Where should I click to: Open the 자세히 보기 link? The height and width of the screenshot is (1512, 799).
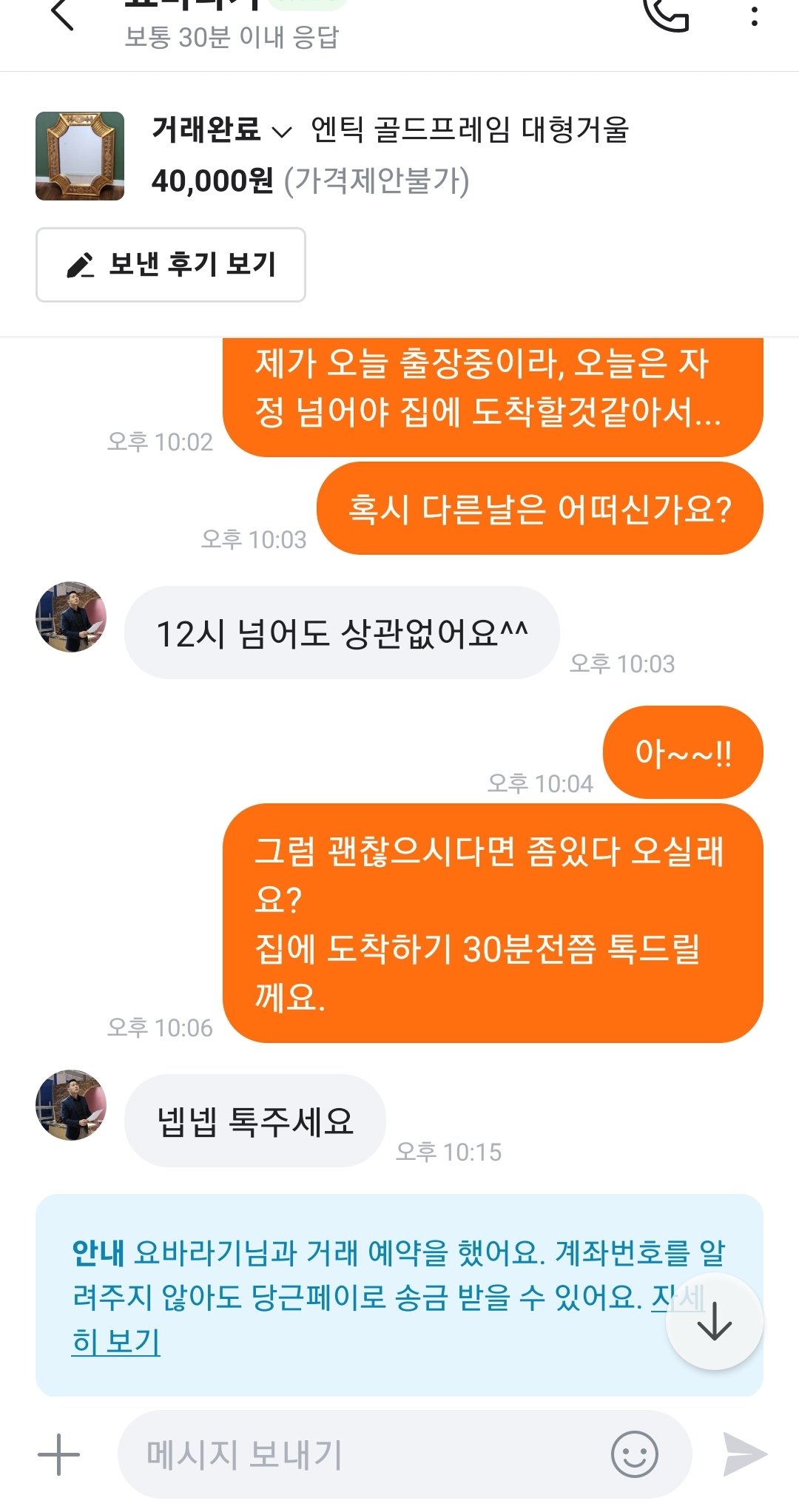[116, 1341]
